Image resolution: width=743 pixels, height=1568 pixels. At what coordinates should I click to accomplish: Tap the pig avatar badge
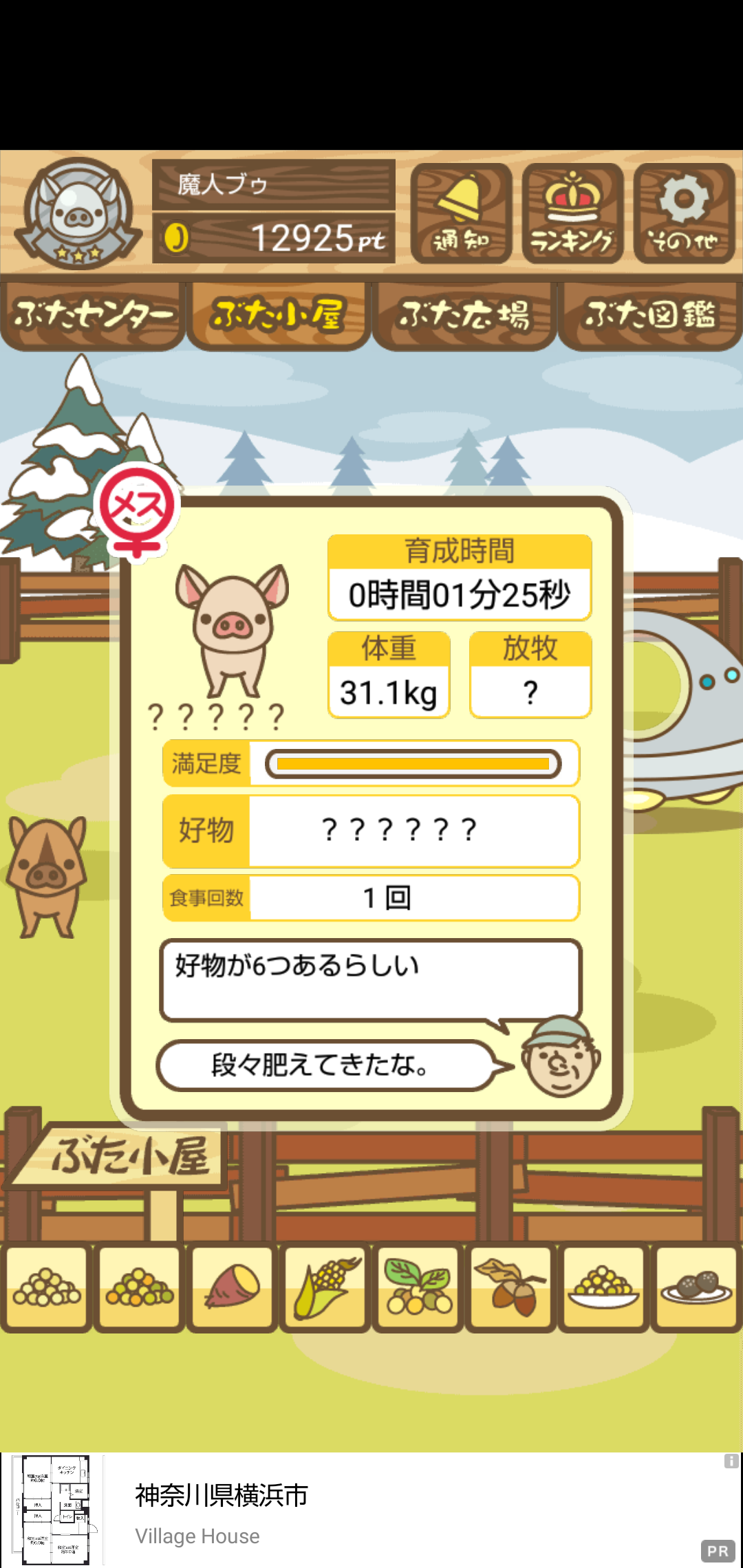(78, 213)
